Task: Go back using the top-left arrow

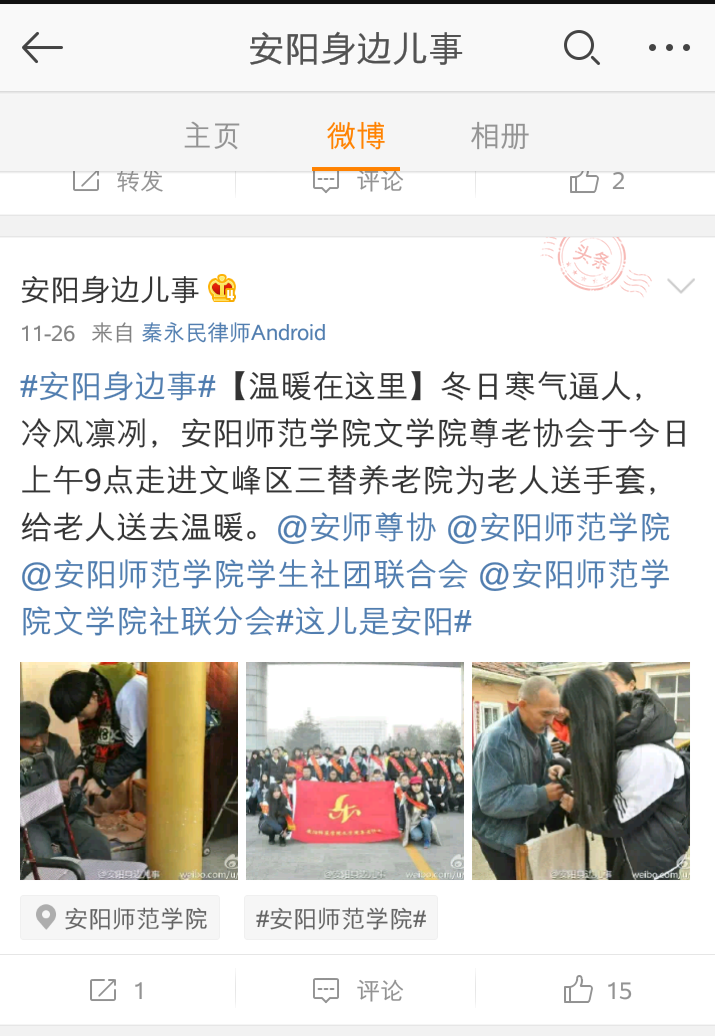Action: (x=42, y=47)
